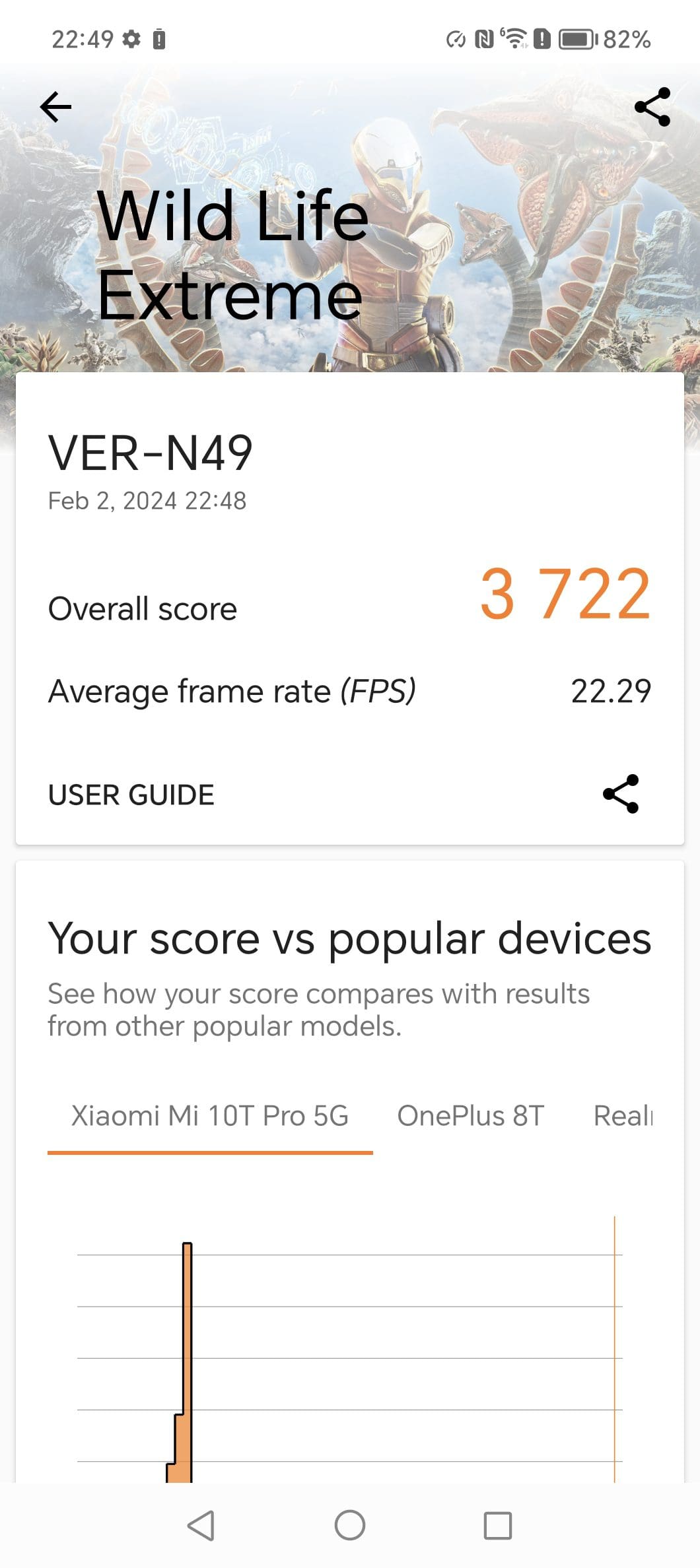Go back using the top-left arrow
This screenshot has width=700, height=1568.
coord(55,107)
